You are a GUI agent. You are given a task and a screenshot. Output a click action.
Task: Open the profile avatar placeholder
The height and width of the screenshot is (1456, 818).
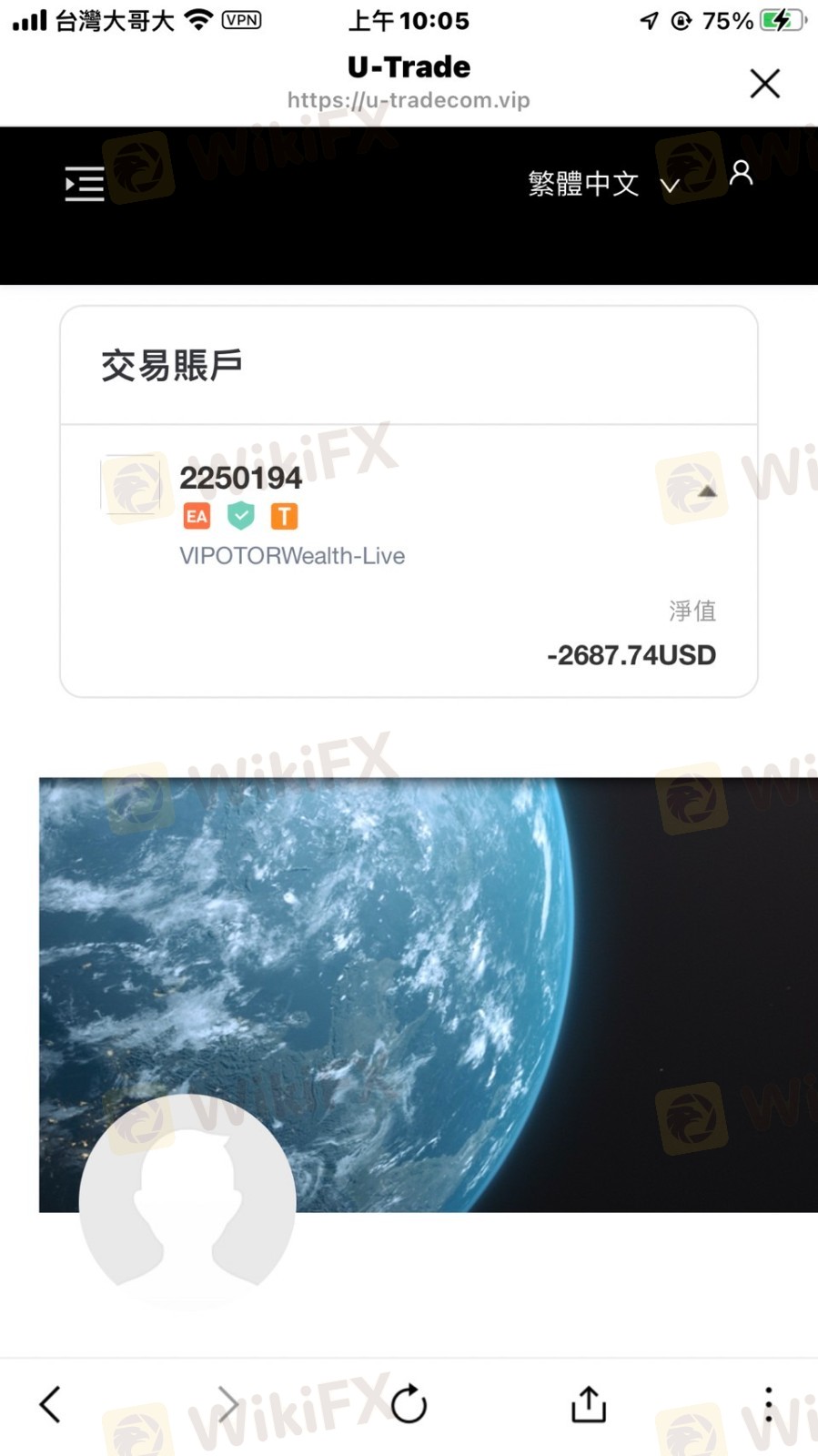[187, 1201]
